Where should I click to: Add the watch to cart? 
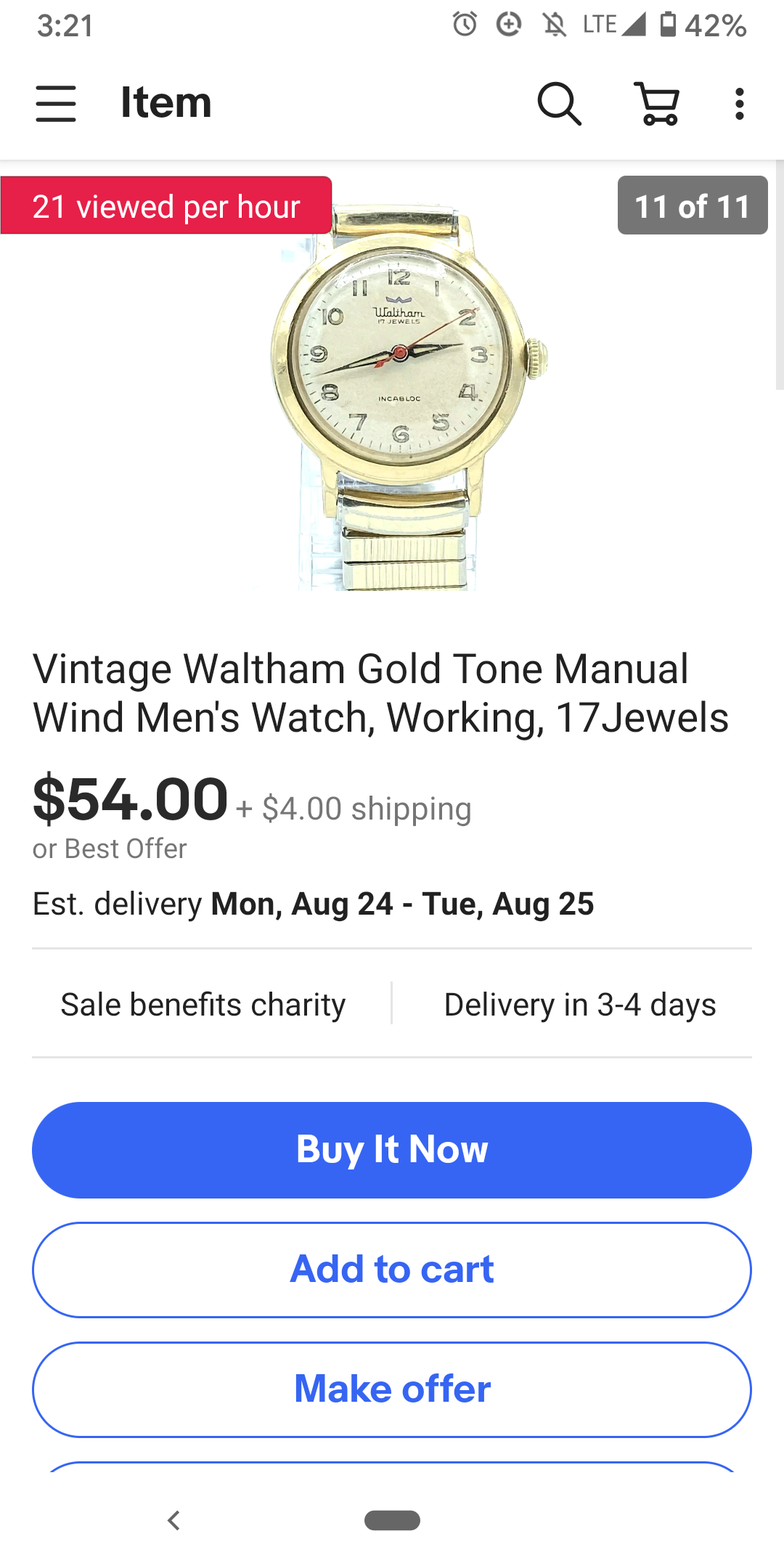coord(392,1270)
